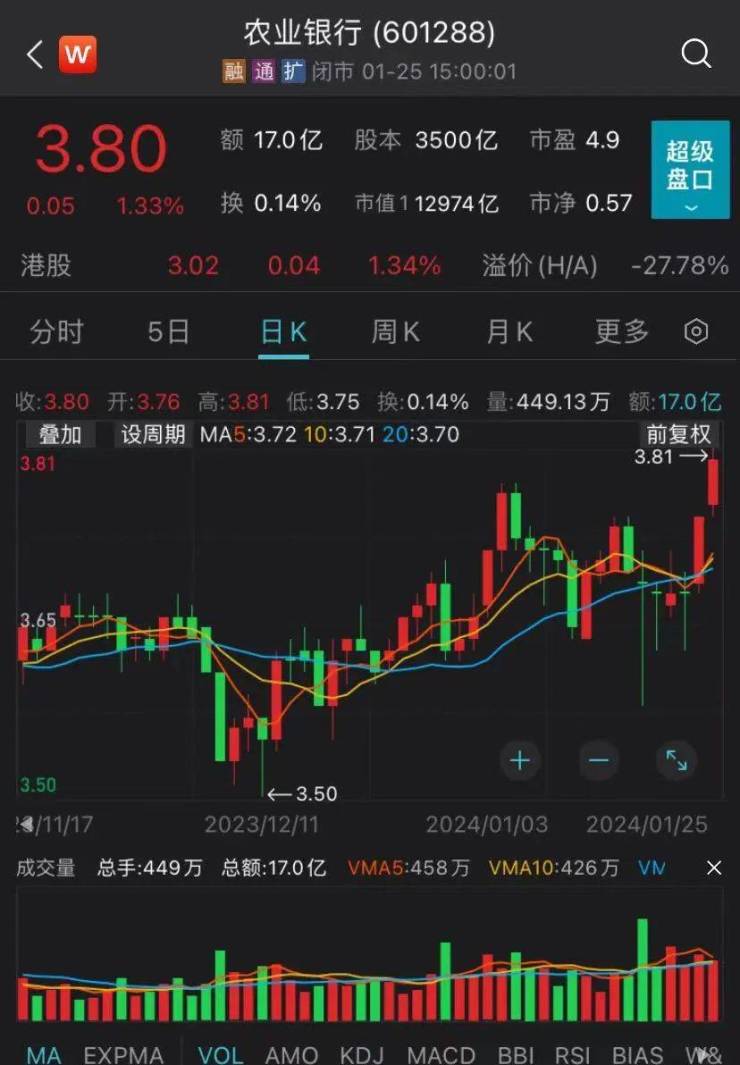Select the EXPMA indicator
The image size is (740, 1065).
(123, 1054)
